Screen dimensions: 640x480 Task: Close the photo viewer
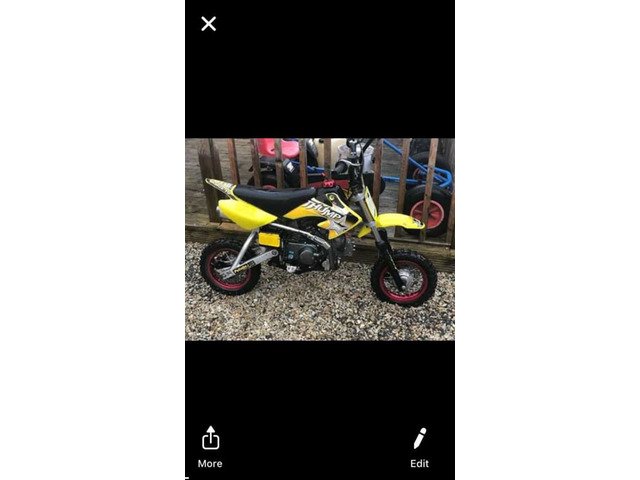point(208,23)
